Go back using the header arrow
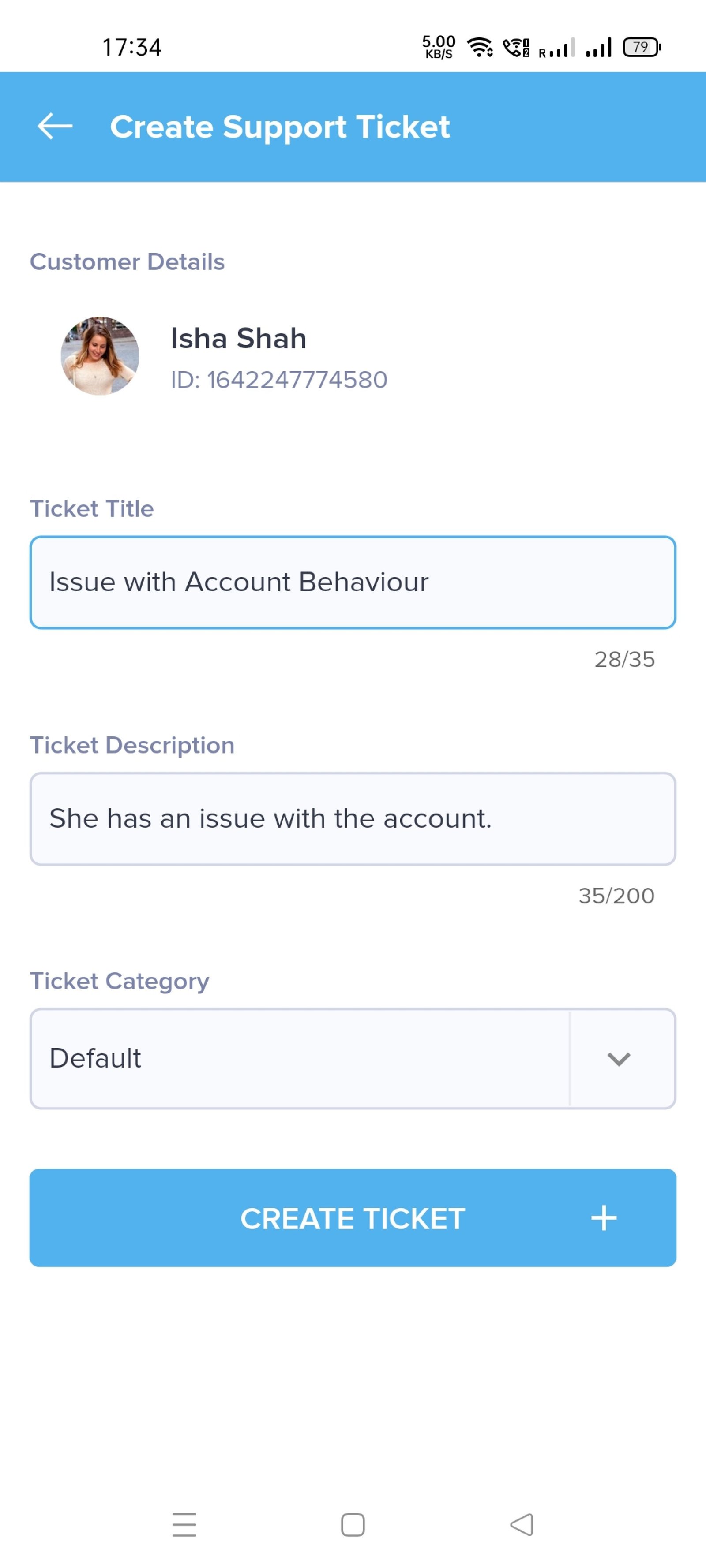706x1568 pixels. coord(55,127)
